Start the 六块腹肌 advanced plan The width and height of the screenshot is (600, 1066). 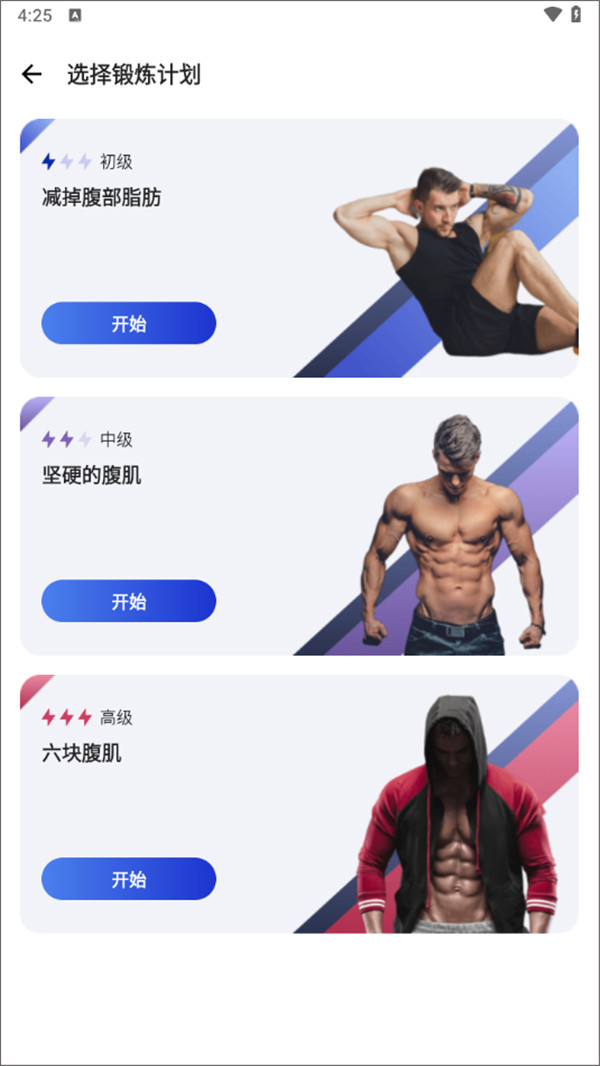point(128,879)
